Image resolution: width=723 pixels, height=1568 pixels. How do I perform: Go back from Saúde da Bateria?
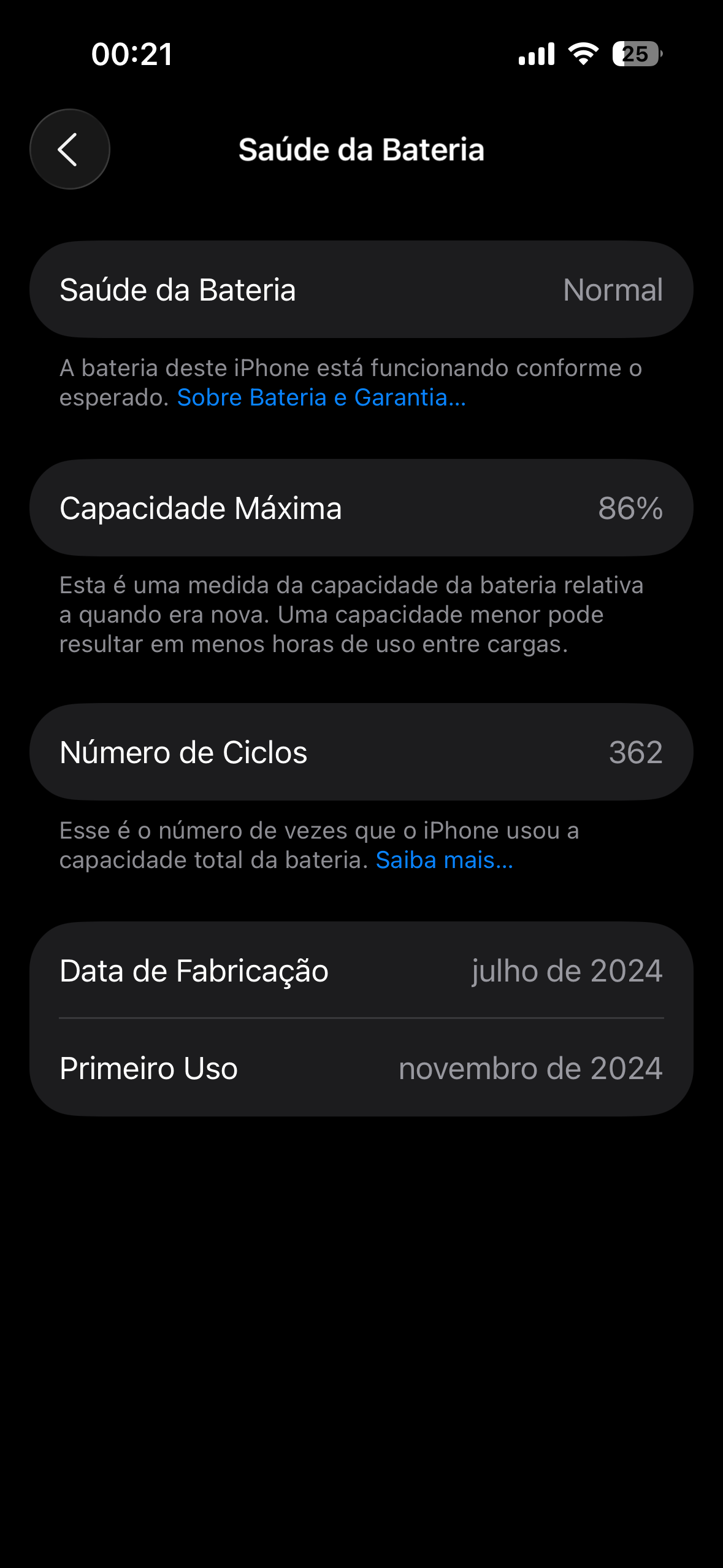pyautogui.click(x=69, y=149)
